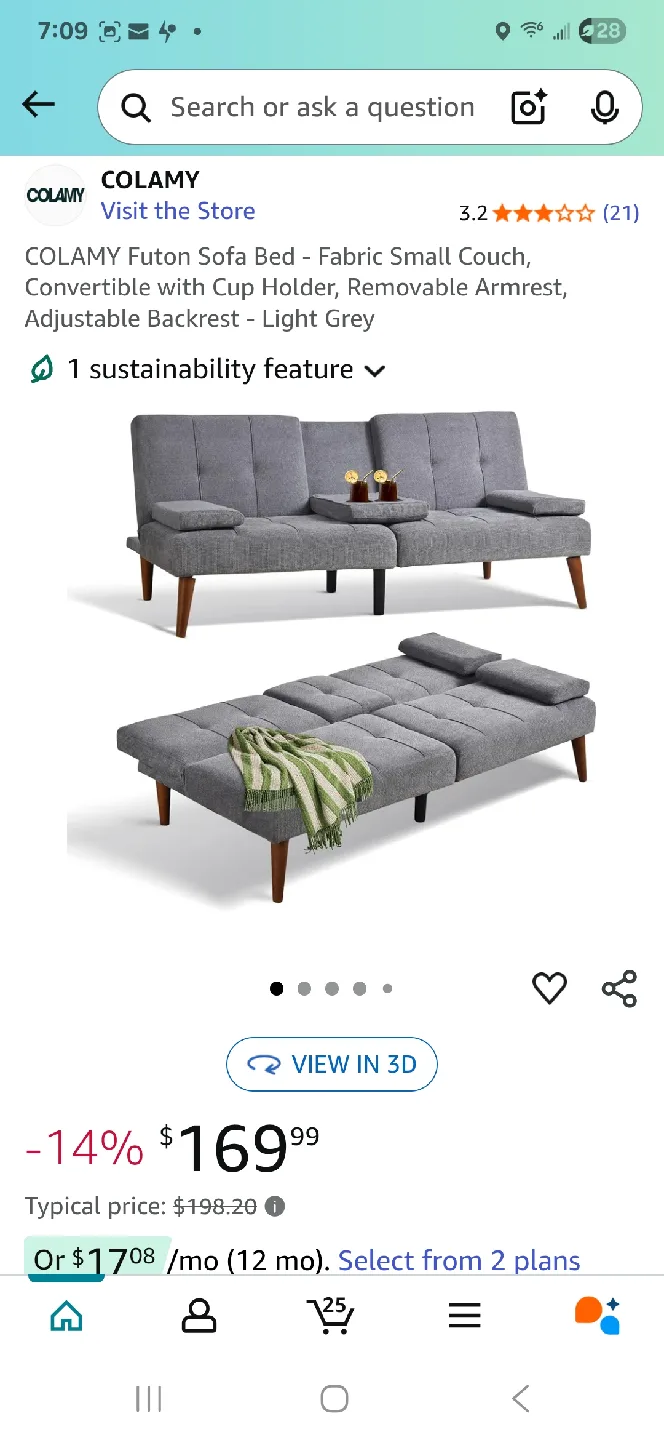The image size is (664, 1440).
Task: Switch to the Home tab
Action: coord(66,1316)
